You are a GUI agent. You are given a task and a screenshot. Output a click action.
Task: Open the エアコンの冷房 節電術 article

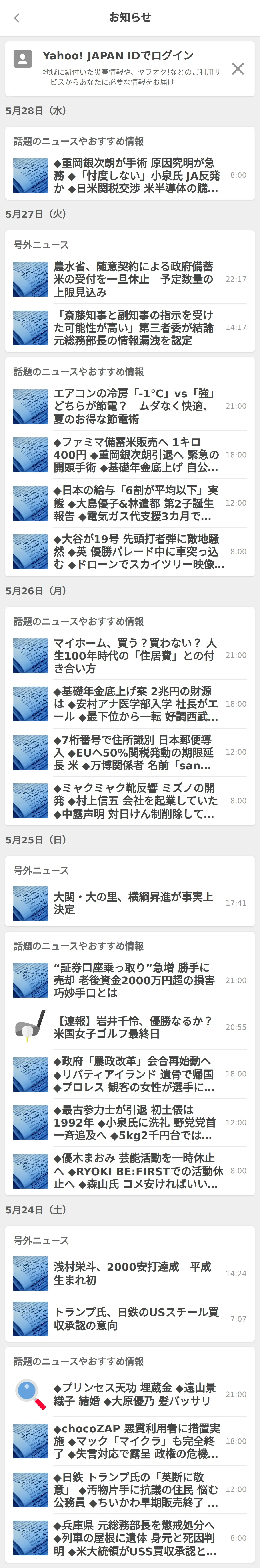pyautogui.click(x=130, y=406)
